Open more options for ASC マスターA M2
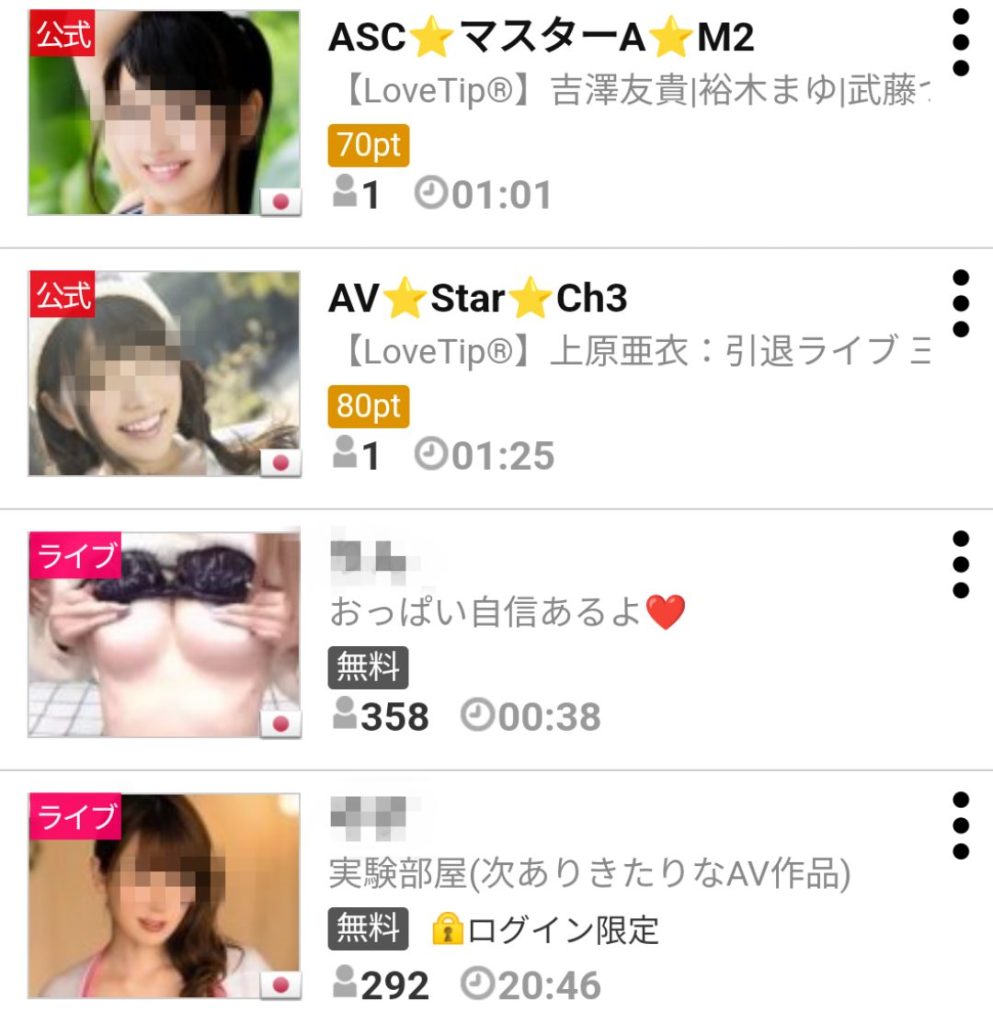Viewport: 993px width, 1024px height. pos(961,43)
